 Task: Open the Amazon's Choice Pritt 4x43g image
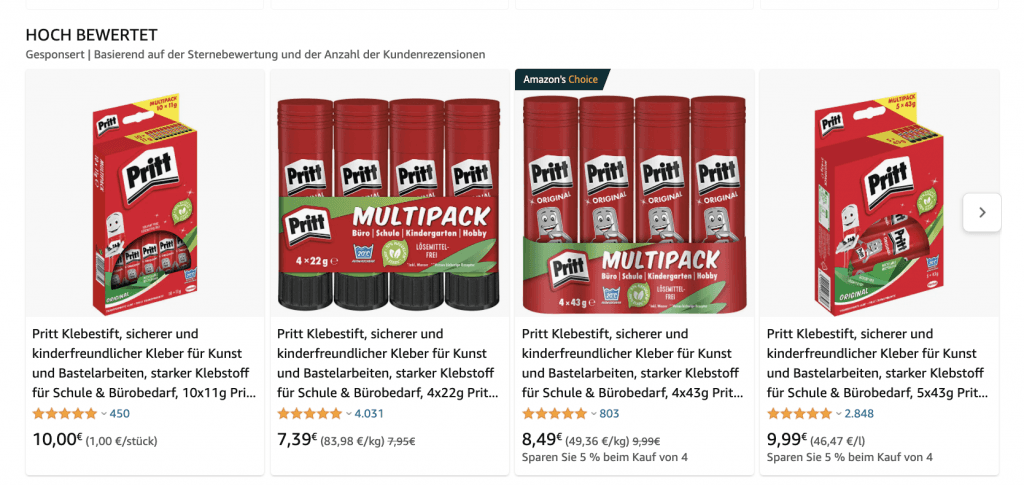(x=634, y=193)
